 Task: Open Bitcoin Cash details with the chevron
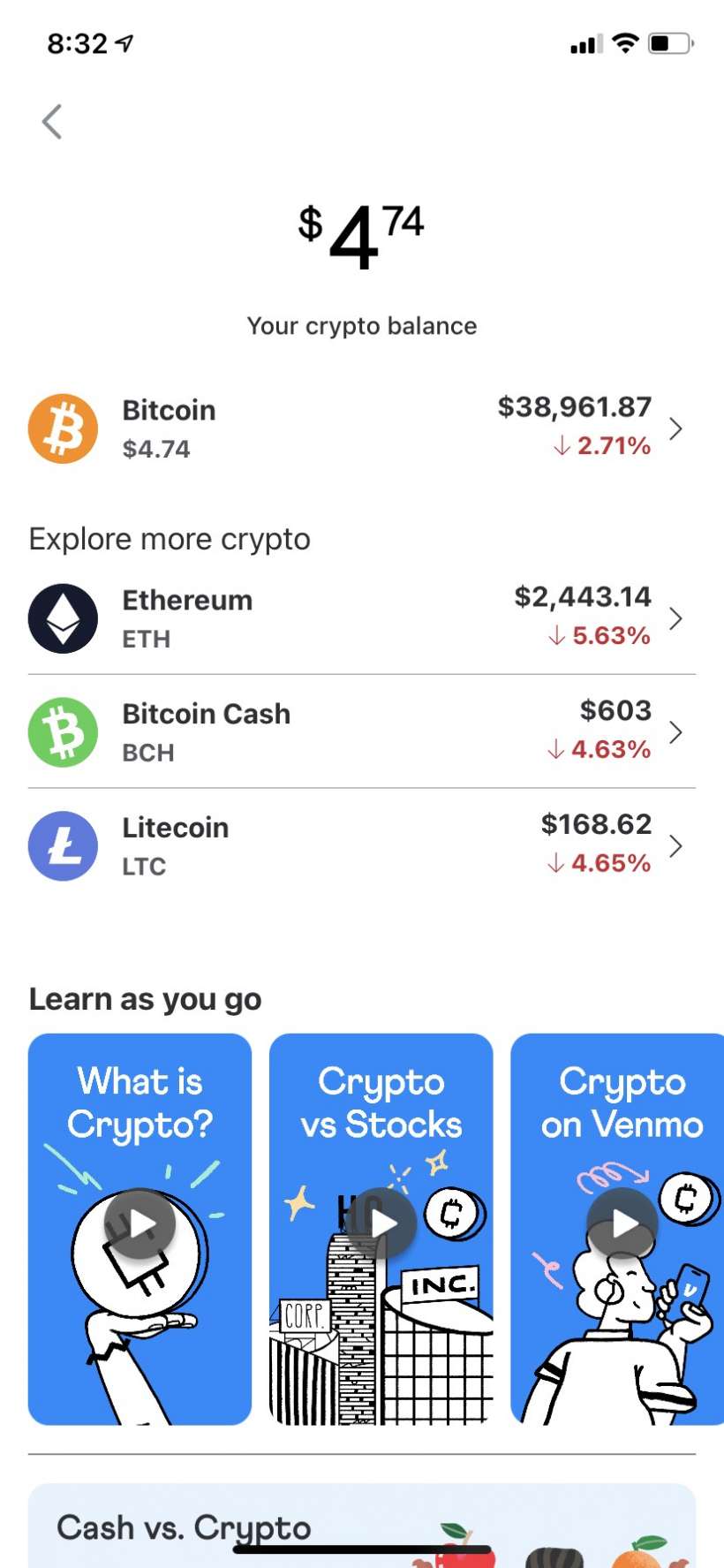pyautogui.click(x=676, y=731)
